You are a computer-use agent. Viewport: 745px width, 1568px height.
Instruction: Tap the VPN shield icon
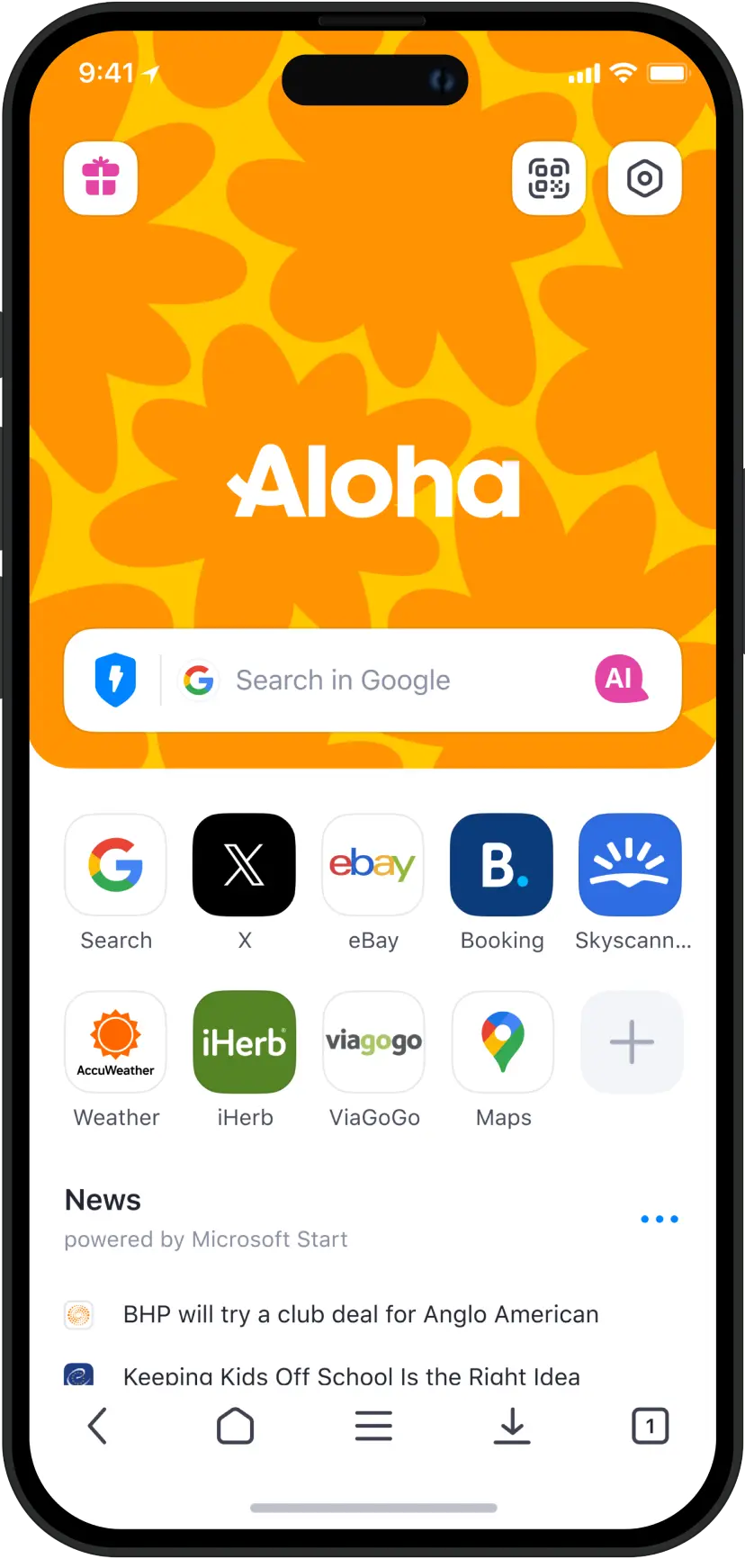116,680
